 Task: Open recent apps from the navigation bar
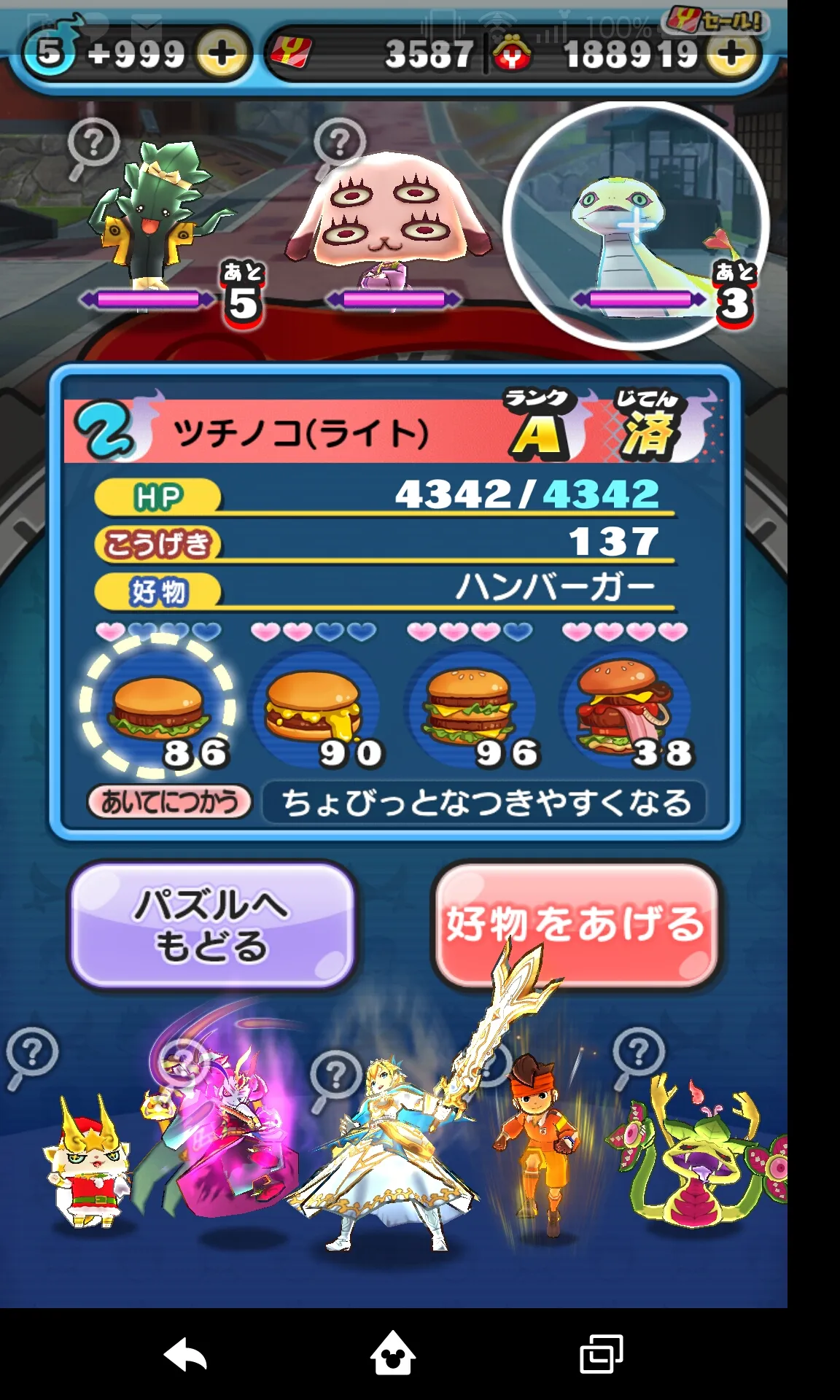(601, 1356)
